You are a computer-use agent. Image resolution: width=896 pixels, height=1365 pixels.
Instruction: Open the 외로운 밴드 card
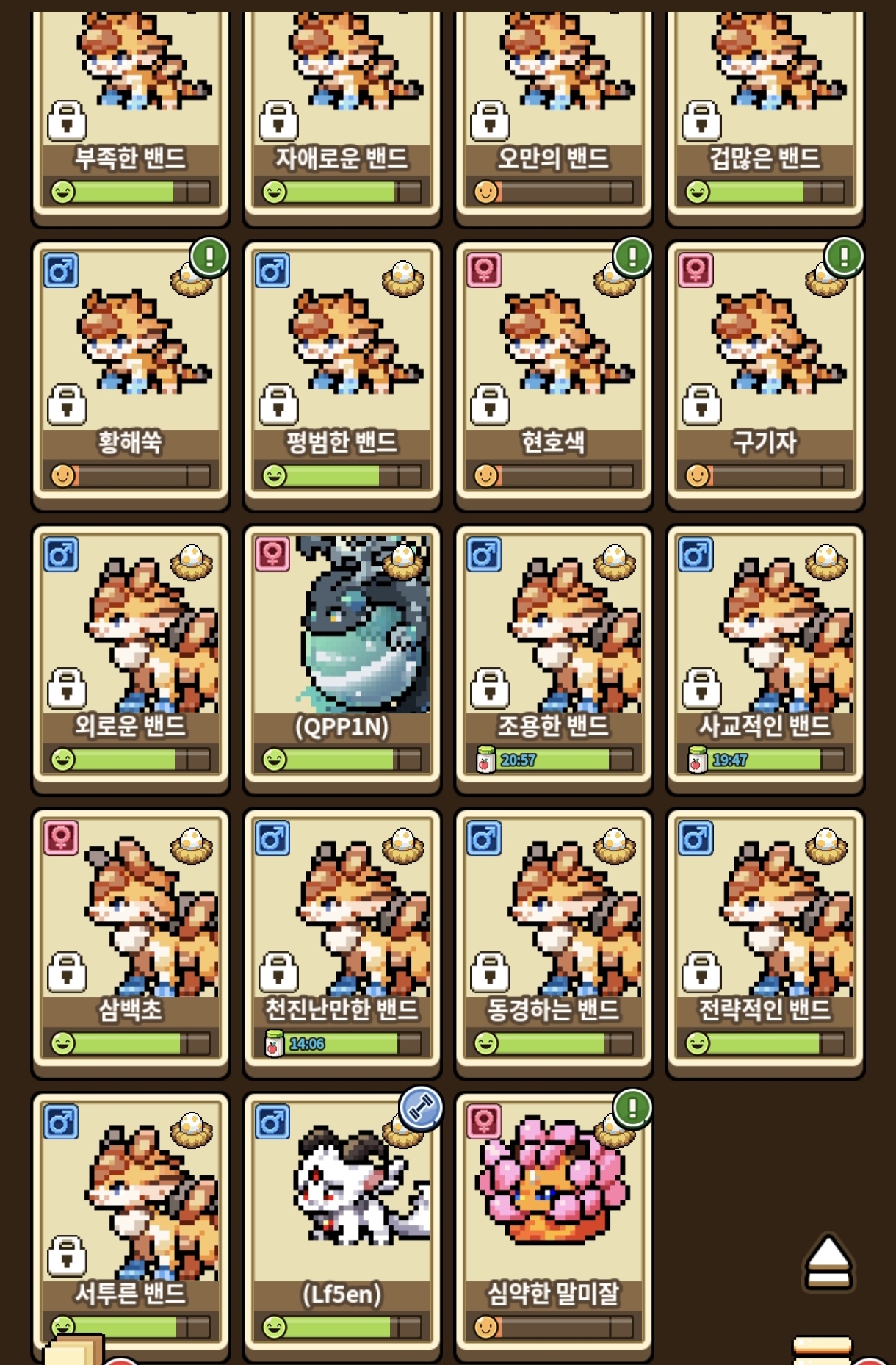tap(131, 659)
